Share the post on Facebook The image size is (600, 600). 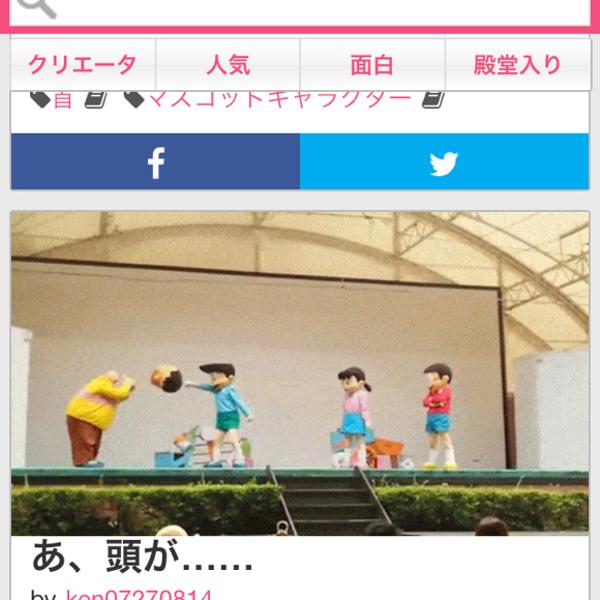[156, 162]
